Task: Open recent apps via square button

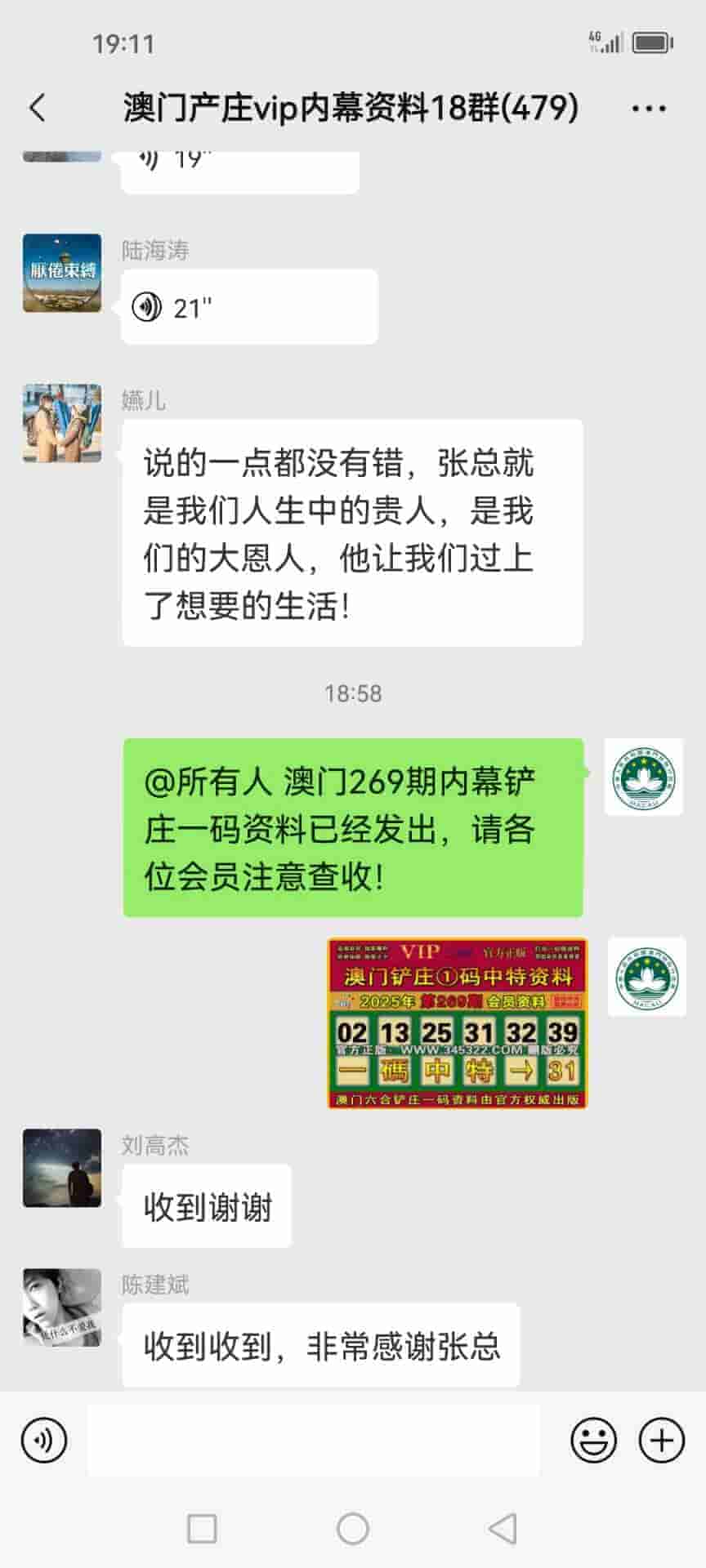Action: tap(202, 1528)
